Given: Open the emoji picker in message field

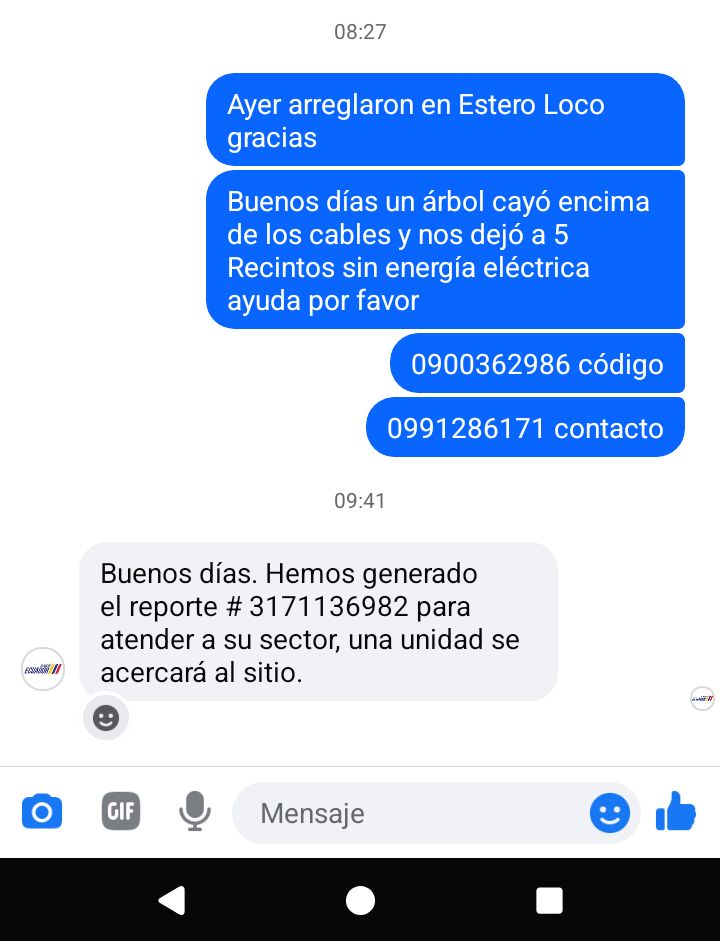Looking at the screenshot, I should coord(609,812).
